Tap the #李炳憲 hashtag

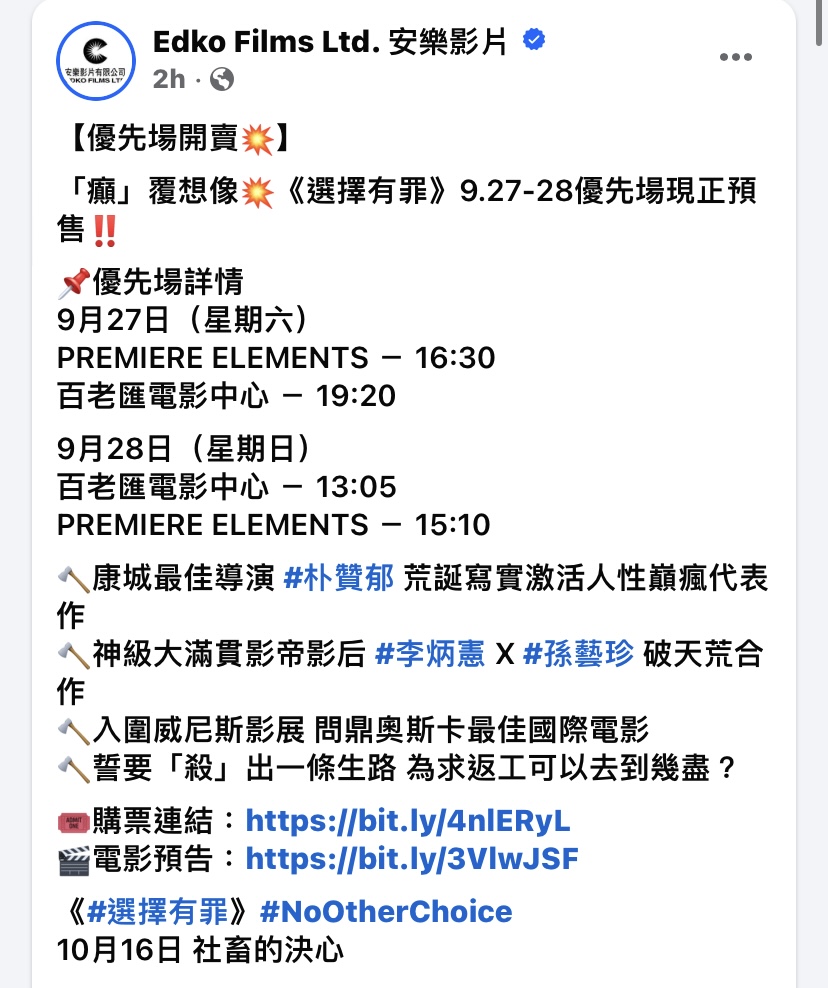click(429, 654)
